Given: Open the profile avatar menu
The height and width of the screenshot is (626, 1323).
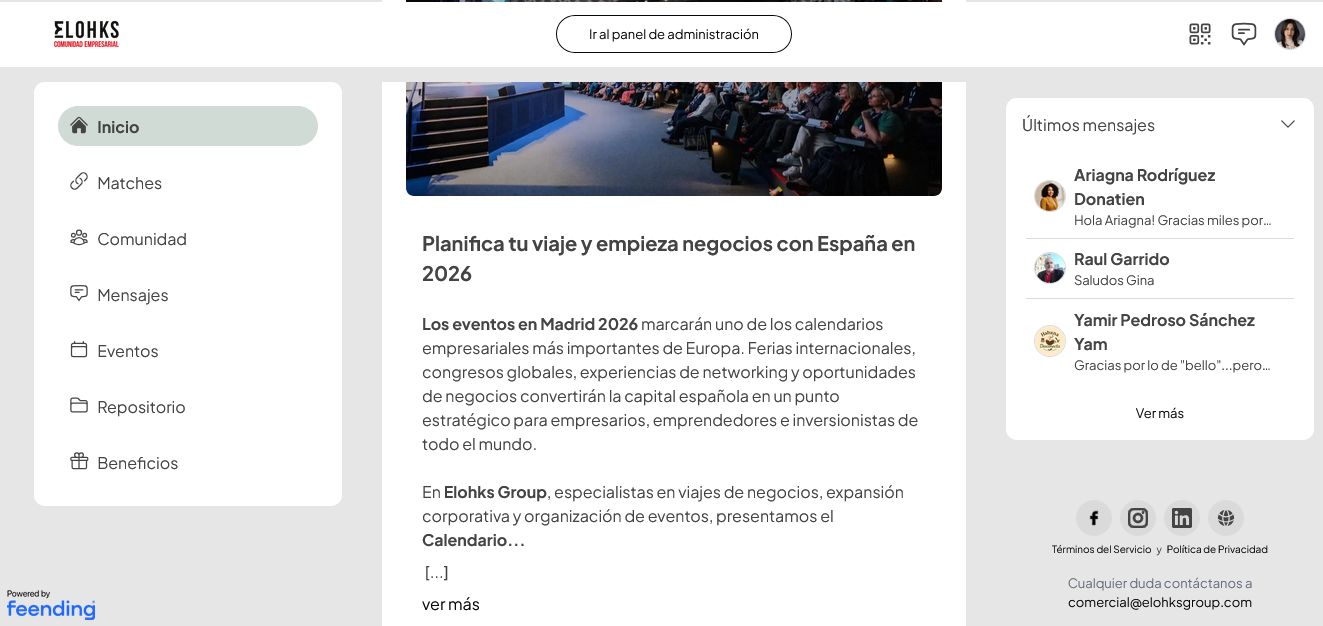Looking at the screenshot, I should pos(1289,34).
